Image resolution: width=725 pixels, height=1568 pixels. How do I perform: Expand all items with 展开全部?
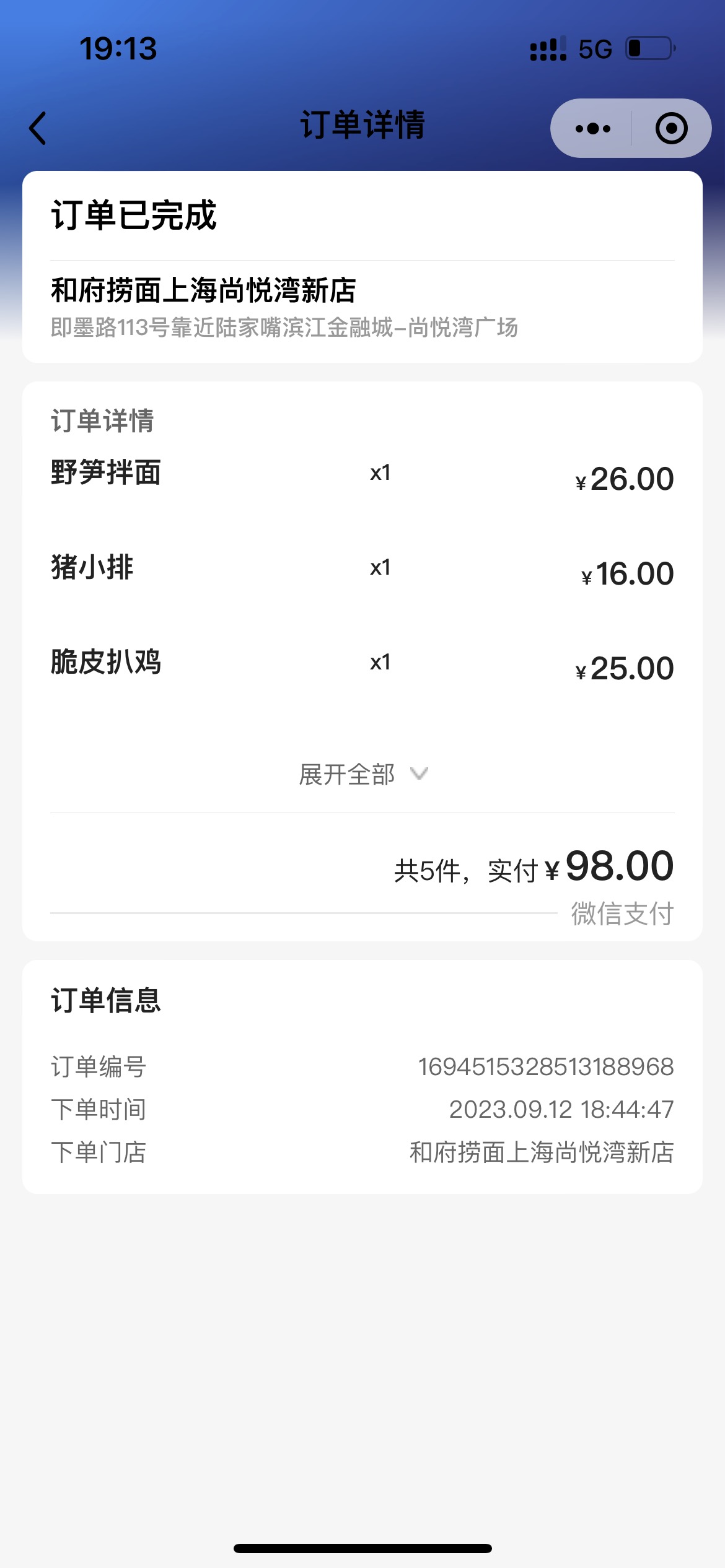point(363,775)
